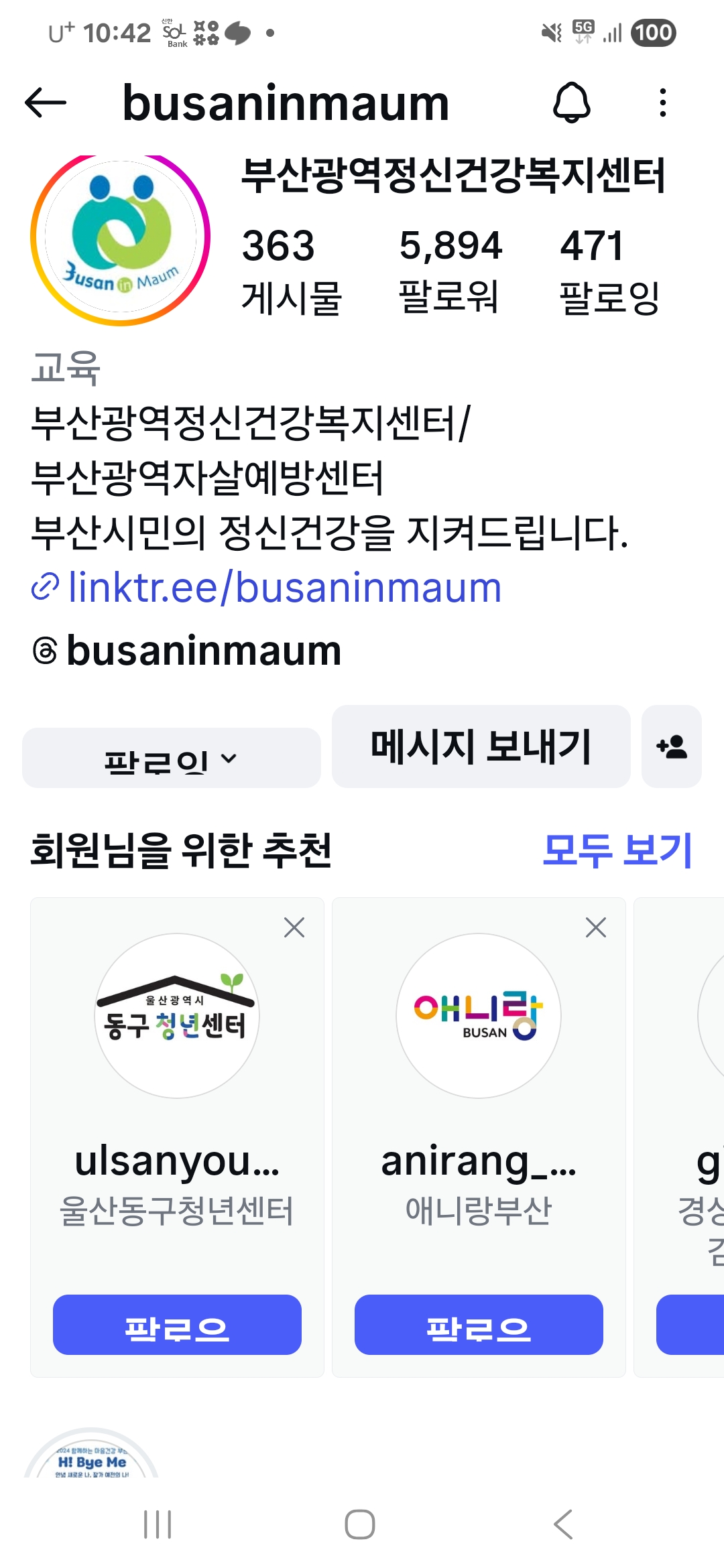Tap the 메시지 보내기 button

[481, 746]
